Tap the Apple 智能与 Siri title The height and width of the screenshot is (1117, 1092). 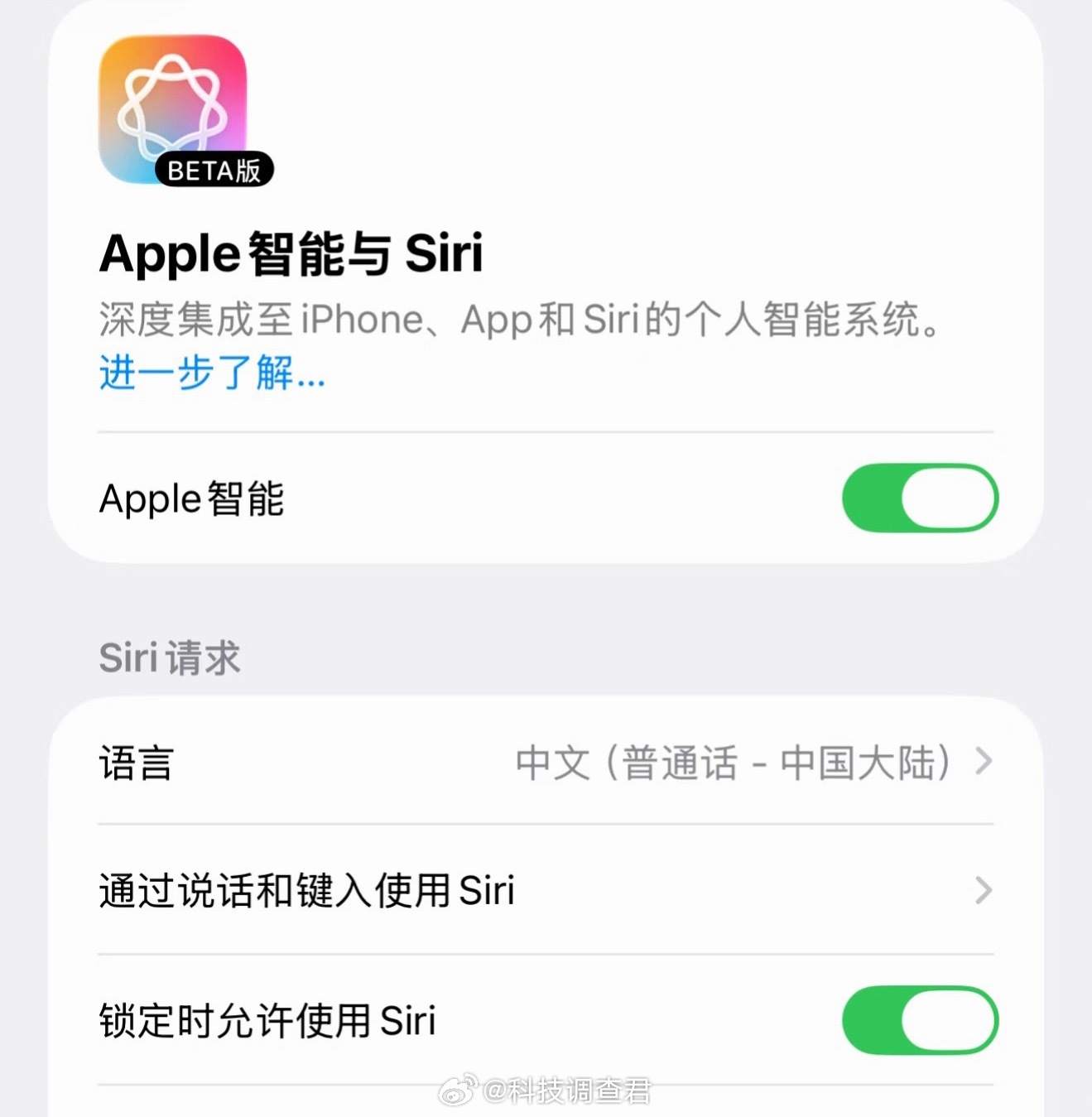291,254
